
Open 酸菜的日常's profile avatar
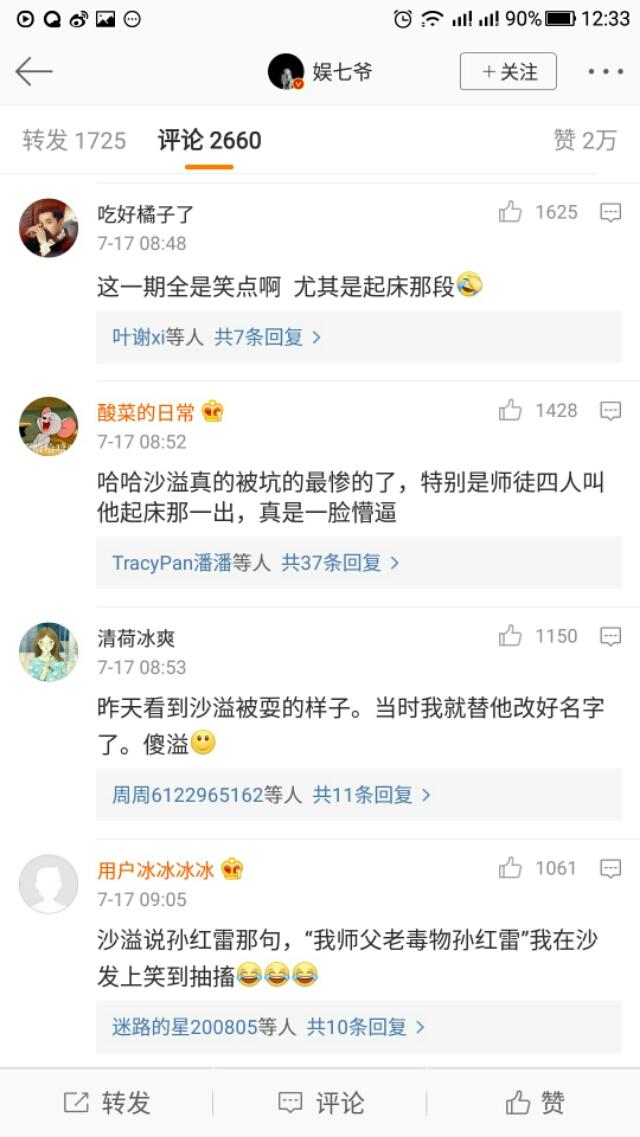click(x=48, y=426)
